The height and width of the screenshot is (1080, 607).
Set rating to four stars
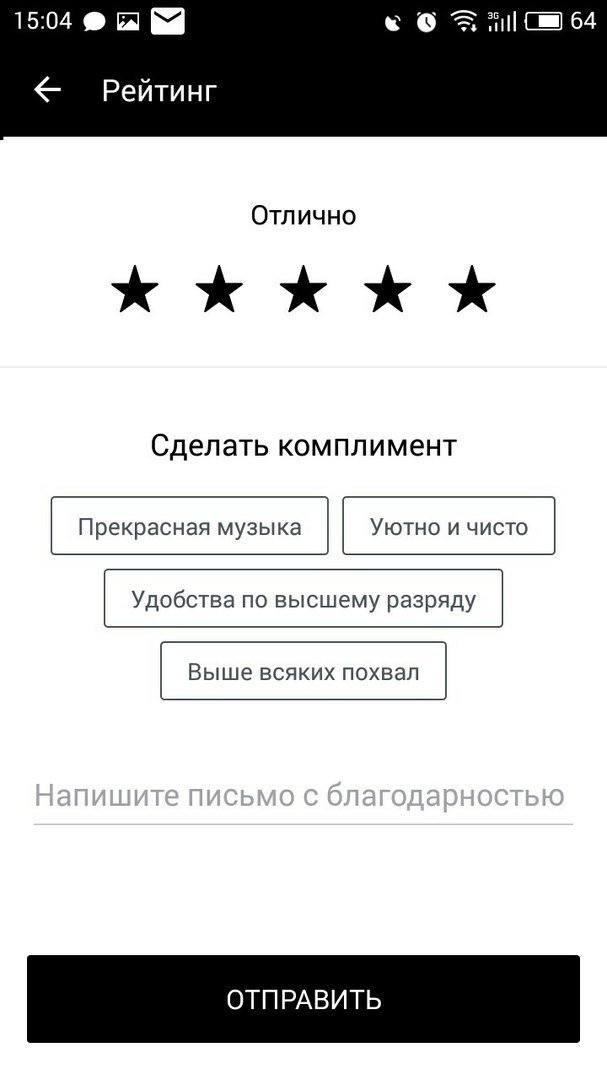[387, 290]
